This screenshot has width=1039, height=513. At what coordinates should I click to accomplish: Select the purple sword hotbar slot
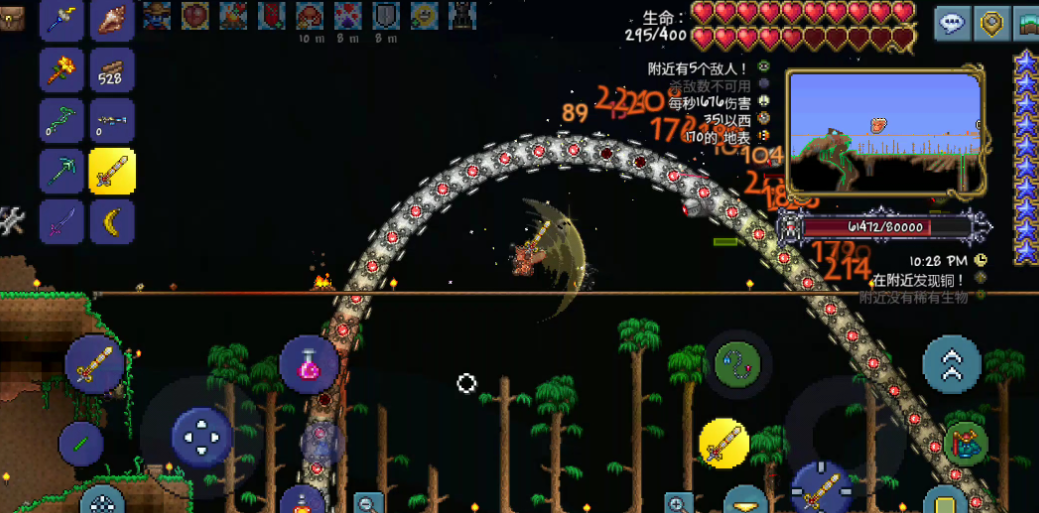pos(62,222)
